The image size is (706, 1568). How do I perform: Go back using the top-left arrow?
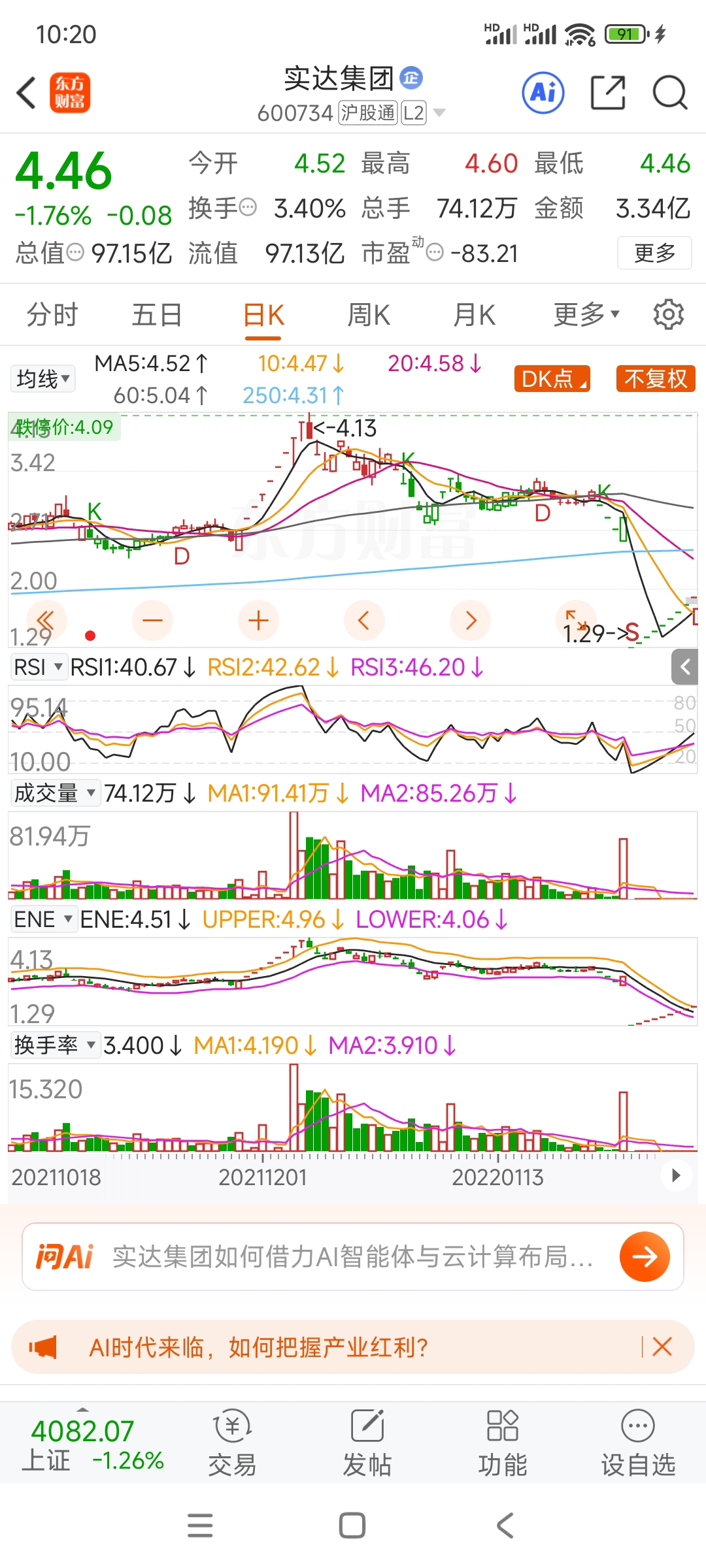26,92
